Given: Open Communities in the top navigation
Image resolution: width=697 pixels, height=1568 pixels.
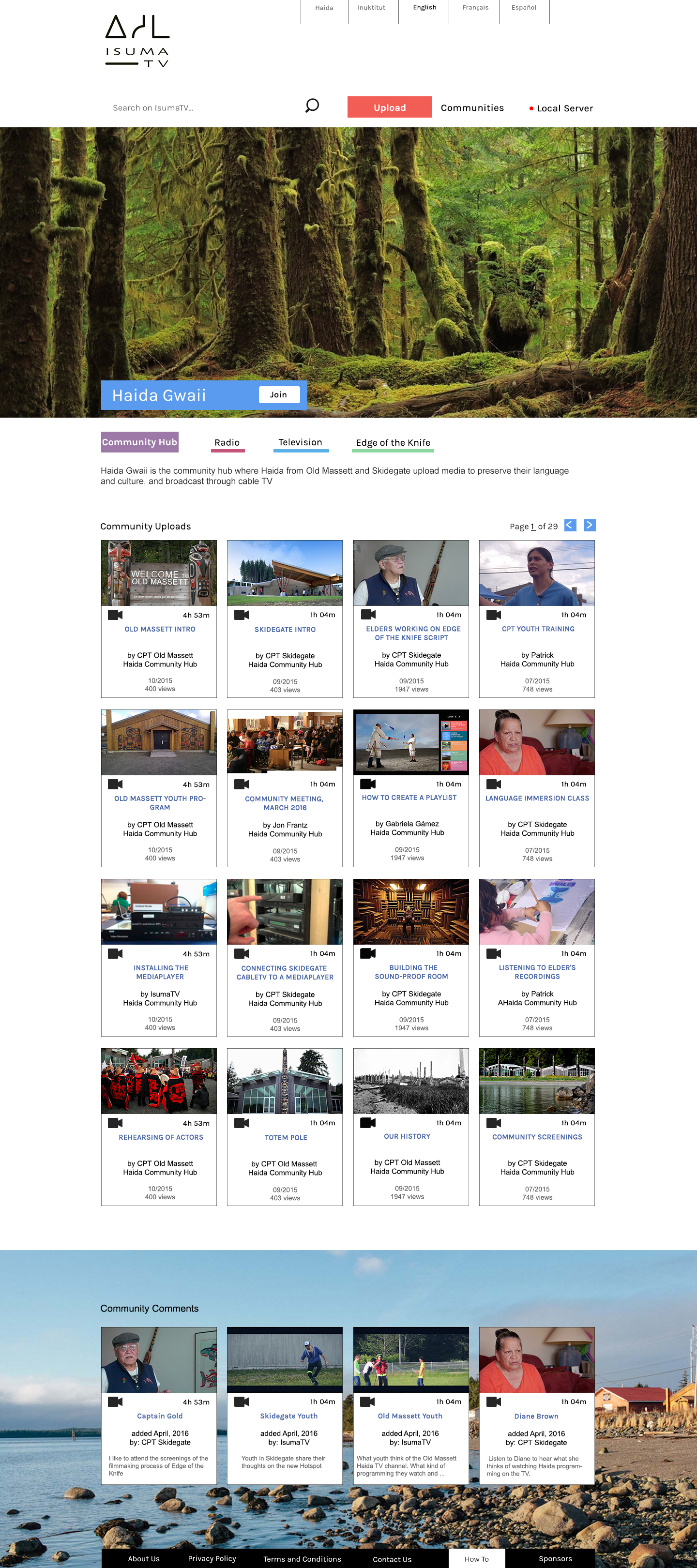Looking at the screenshot, I should 472,108.
